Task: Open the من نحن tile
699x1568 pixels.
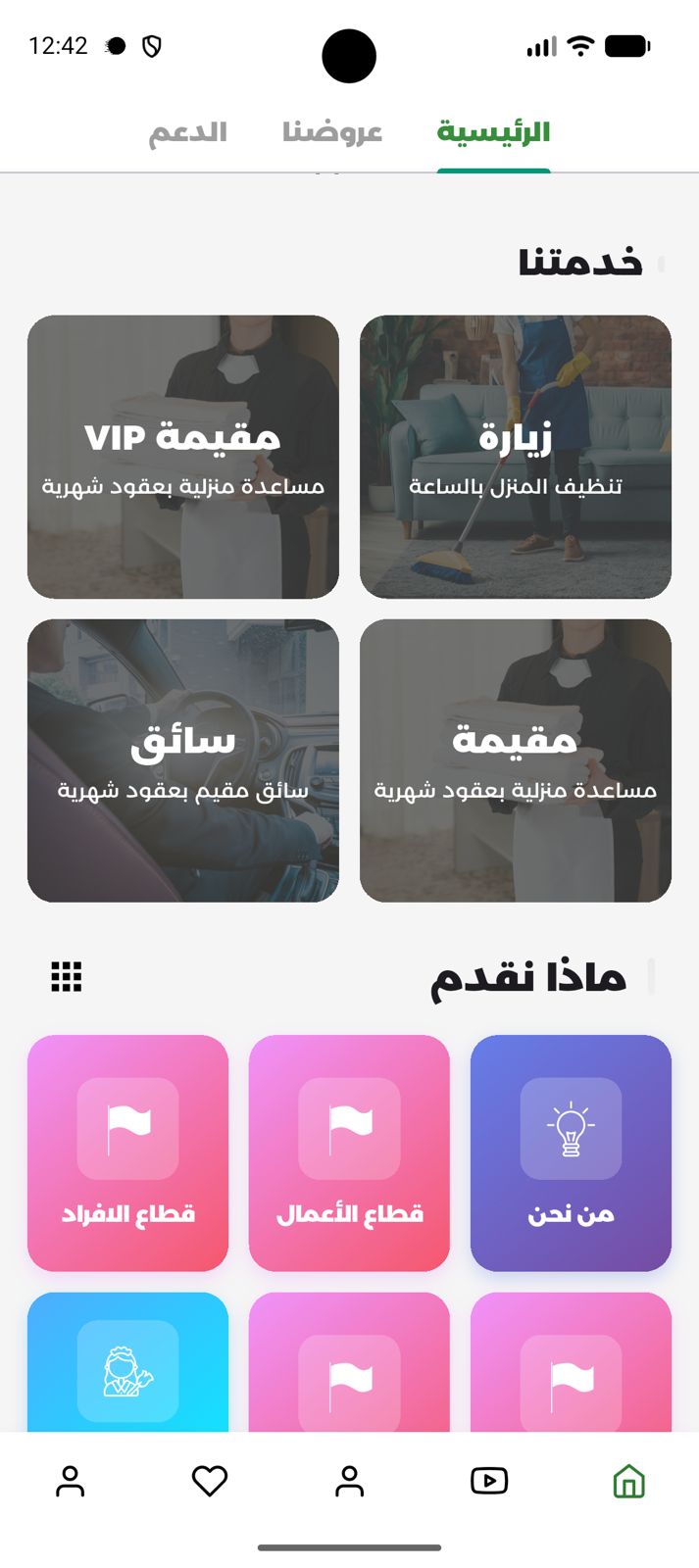Action: pos(571,1152)
